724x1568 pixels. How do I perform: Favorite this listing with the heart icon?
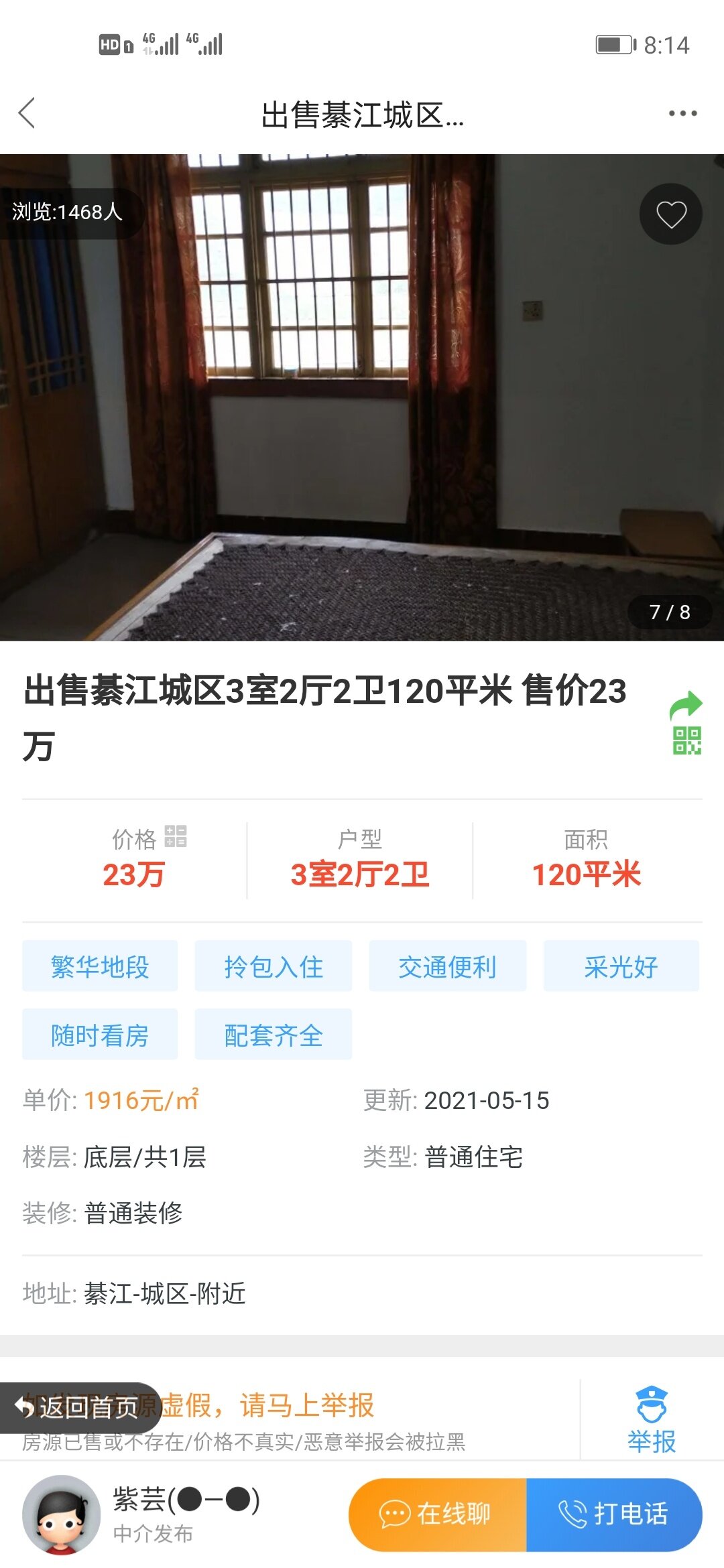coord(671,214)
